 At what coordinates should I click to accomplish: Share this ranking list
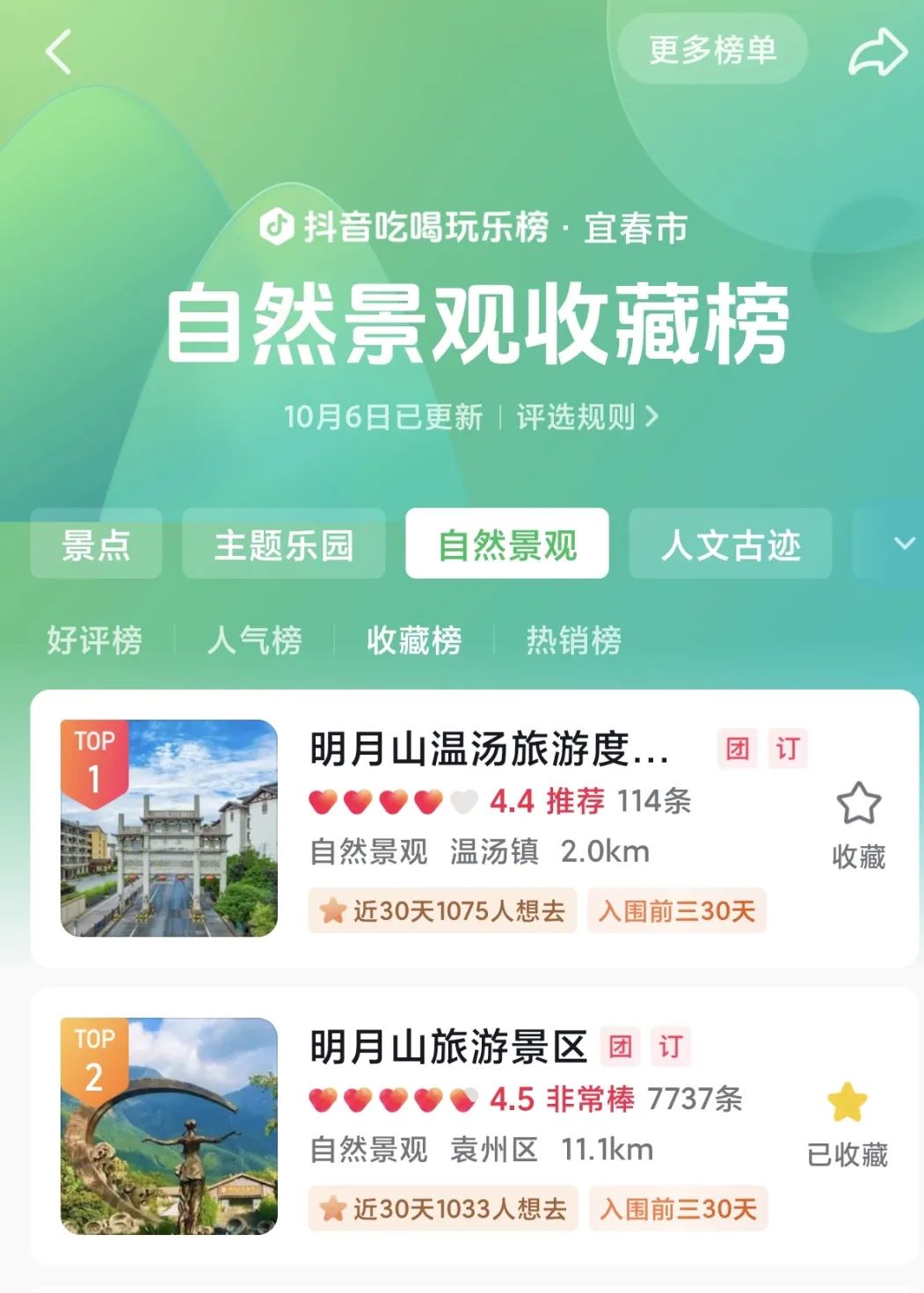[877, 53]
